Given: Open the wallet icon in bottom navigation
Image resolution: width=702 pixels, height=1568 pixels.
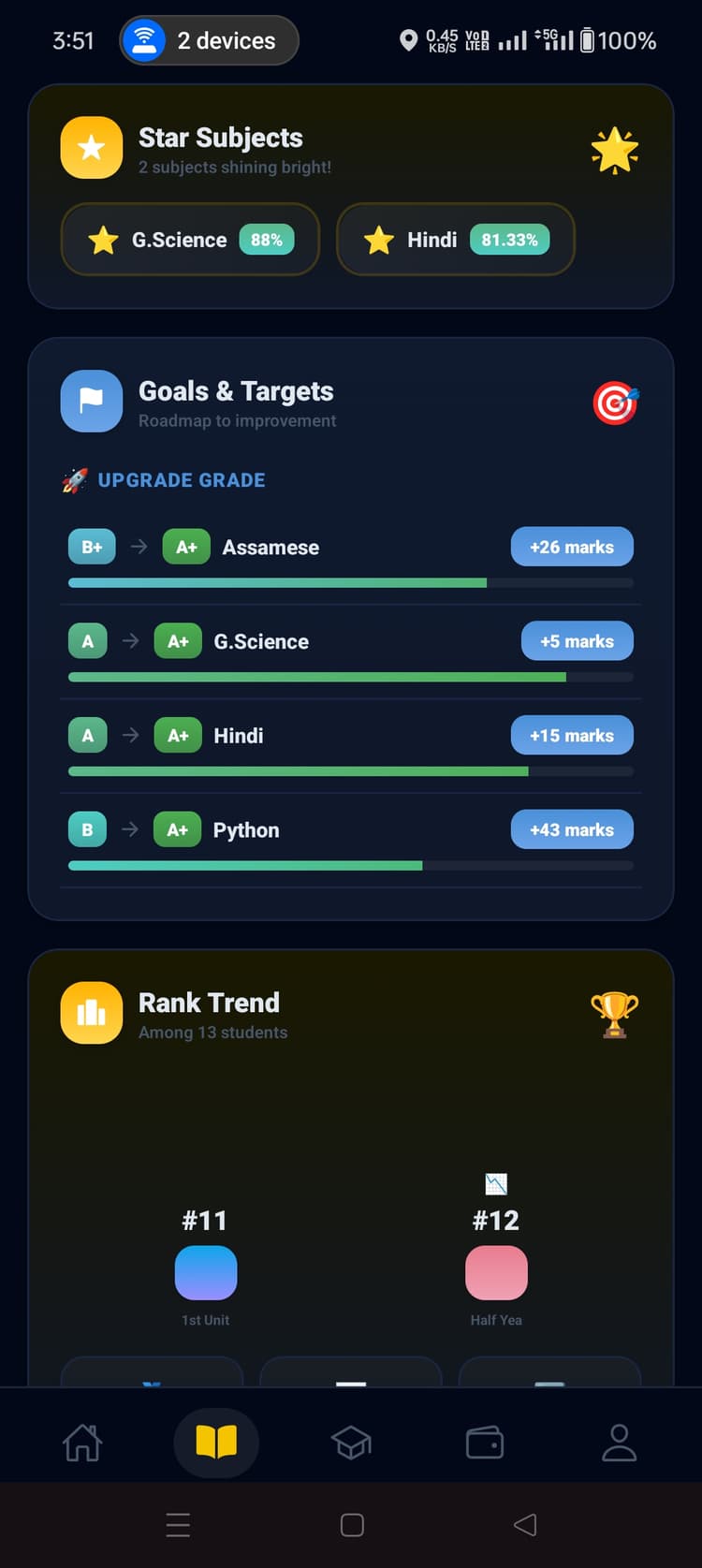Looking at the screenshot, I should coord(485,1443).
